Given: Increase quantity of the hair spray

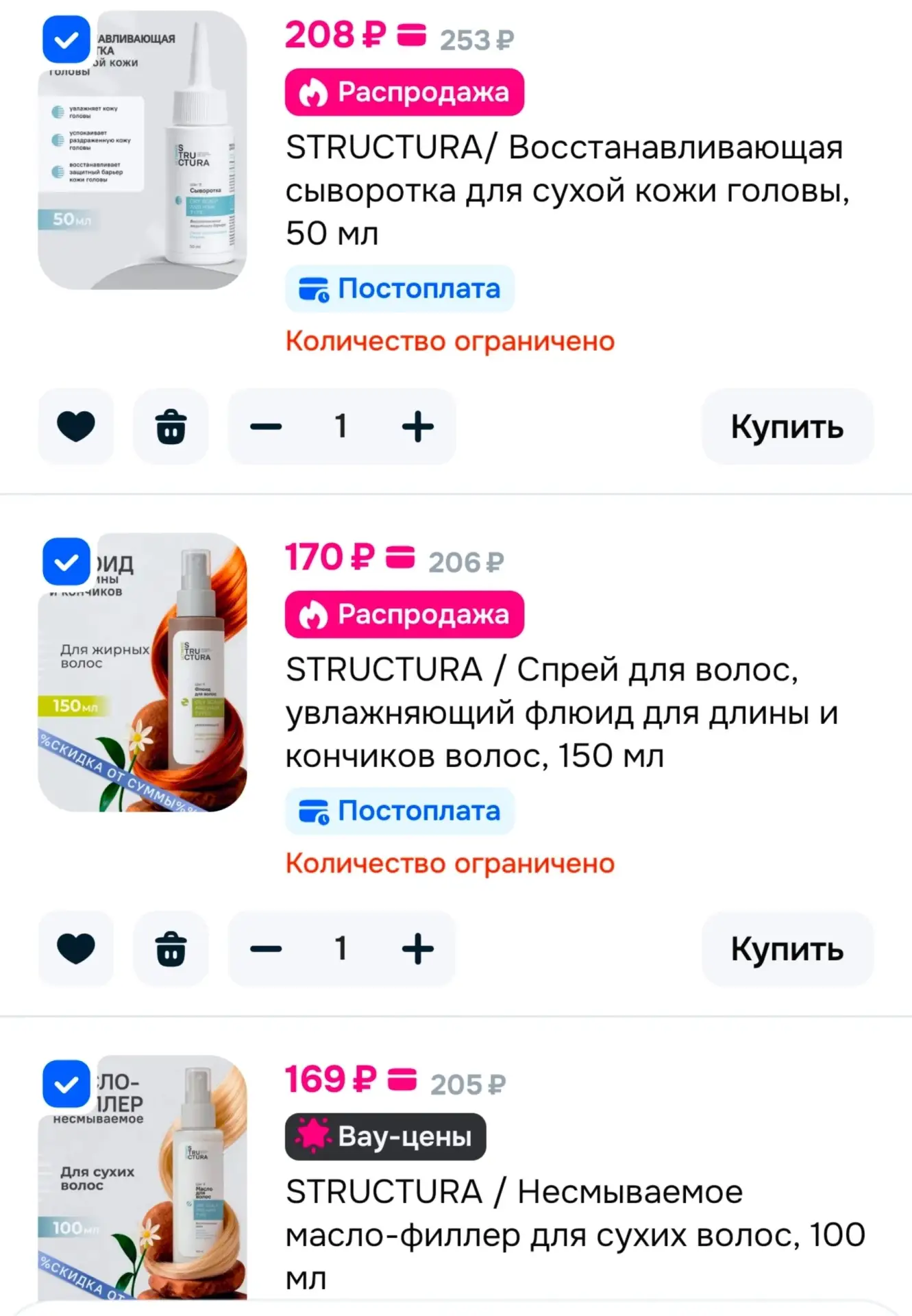Looking at the screenshot, I should (x=418, y=949).
